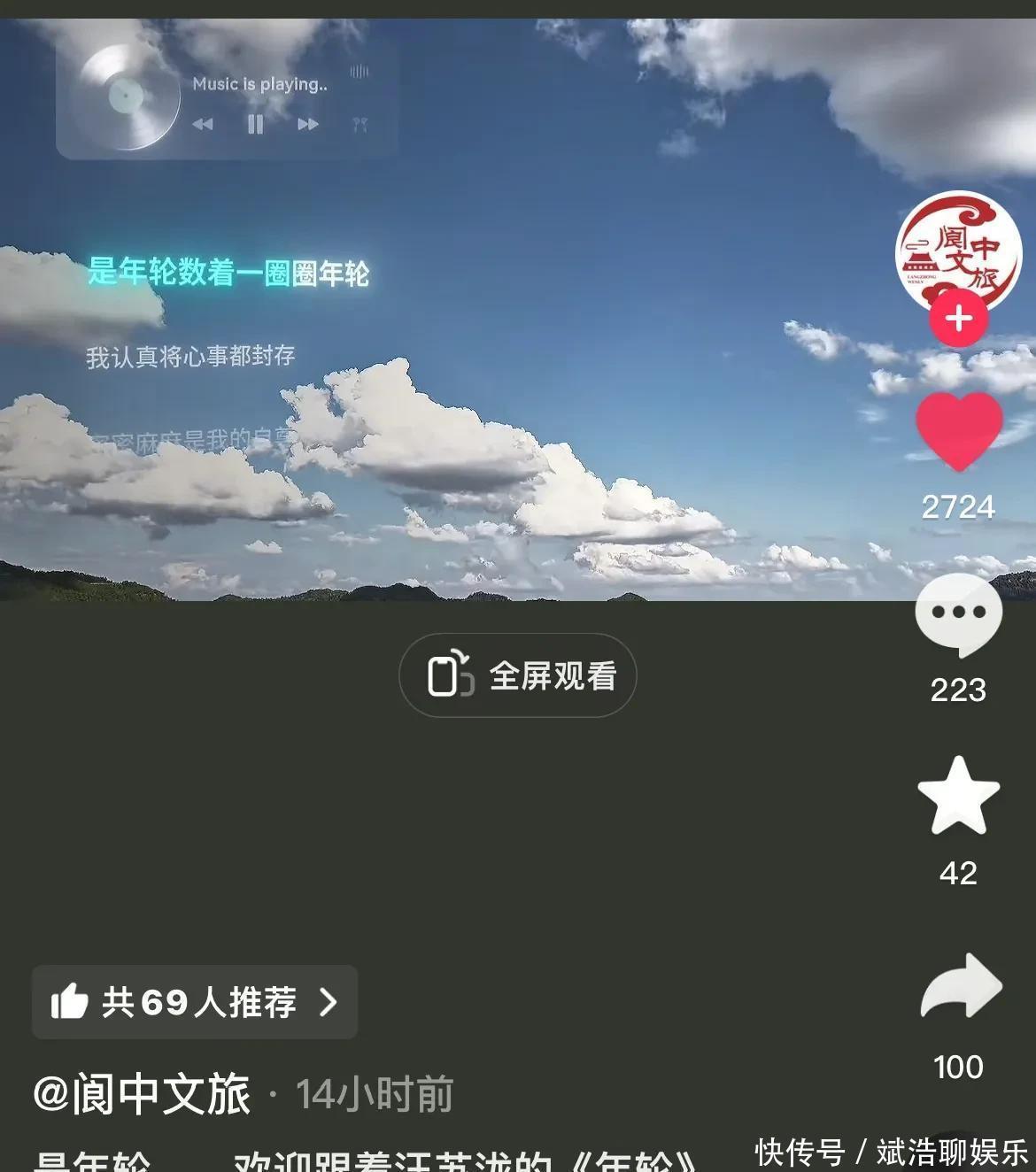The height and width of the screenshot is (1172, 1036).
Task: Add this video to favorites with the star
Action: click(958, 795)
